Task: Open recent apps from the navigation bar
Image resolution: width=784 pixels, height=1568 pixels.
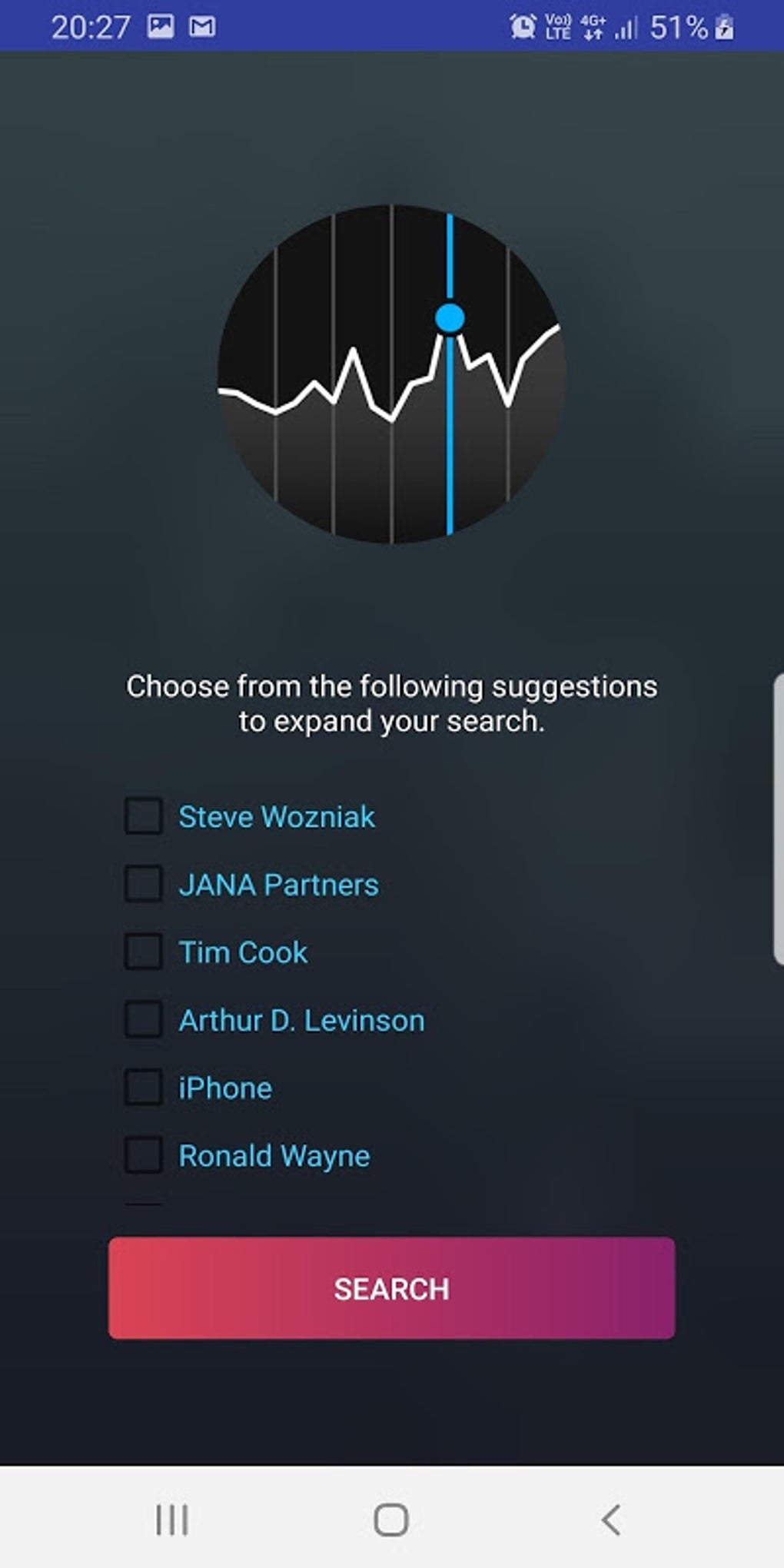Action: [171, 1520]
